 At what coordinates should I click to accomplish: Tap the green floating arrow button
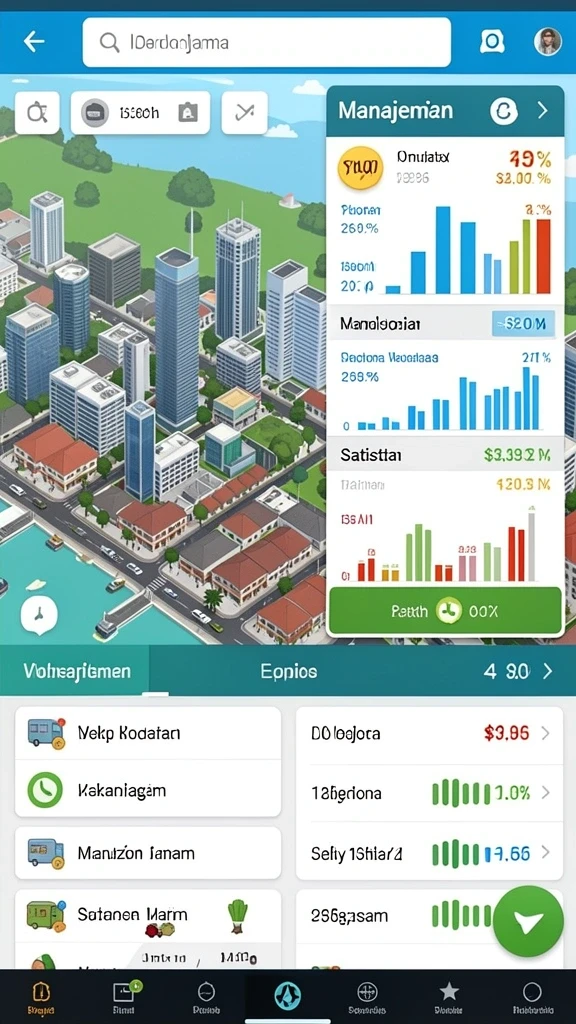coord(528,921)
